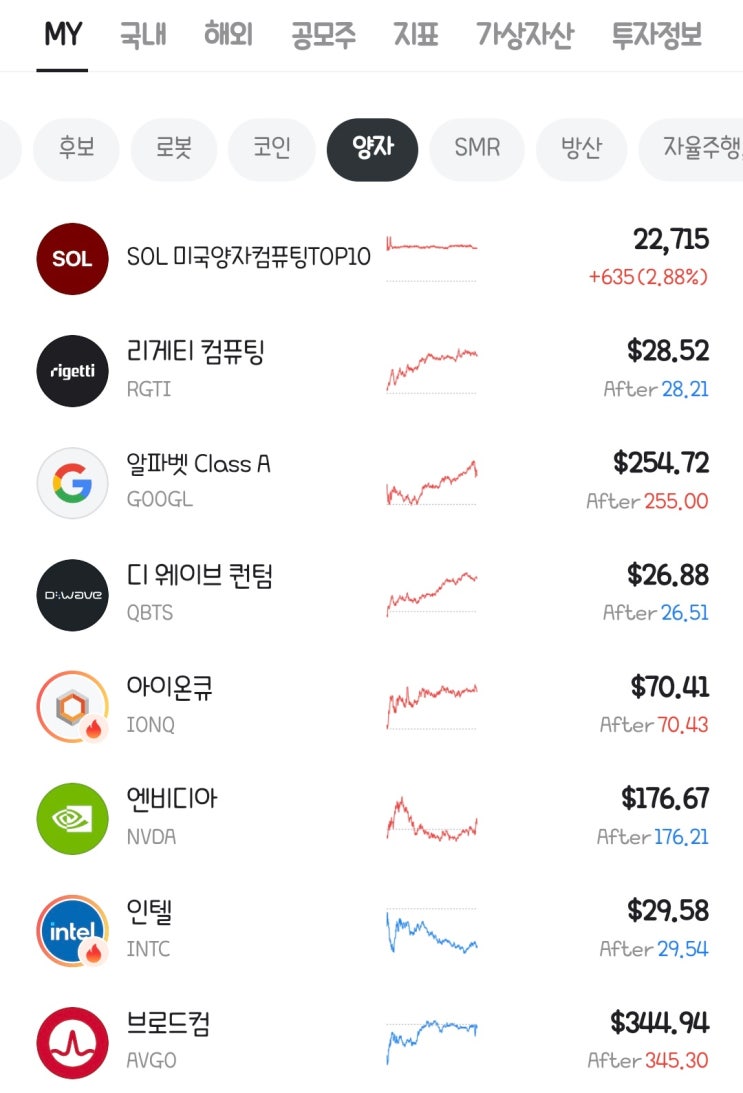Open the 투자정보 tab
Screen dimensions: 743x1093
[655, 33]
